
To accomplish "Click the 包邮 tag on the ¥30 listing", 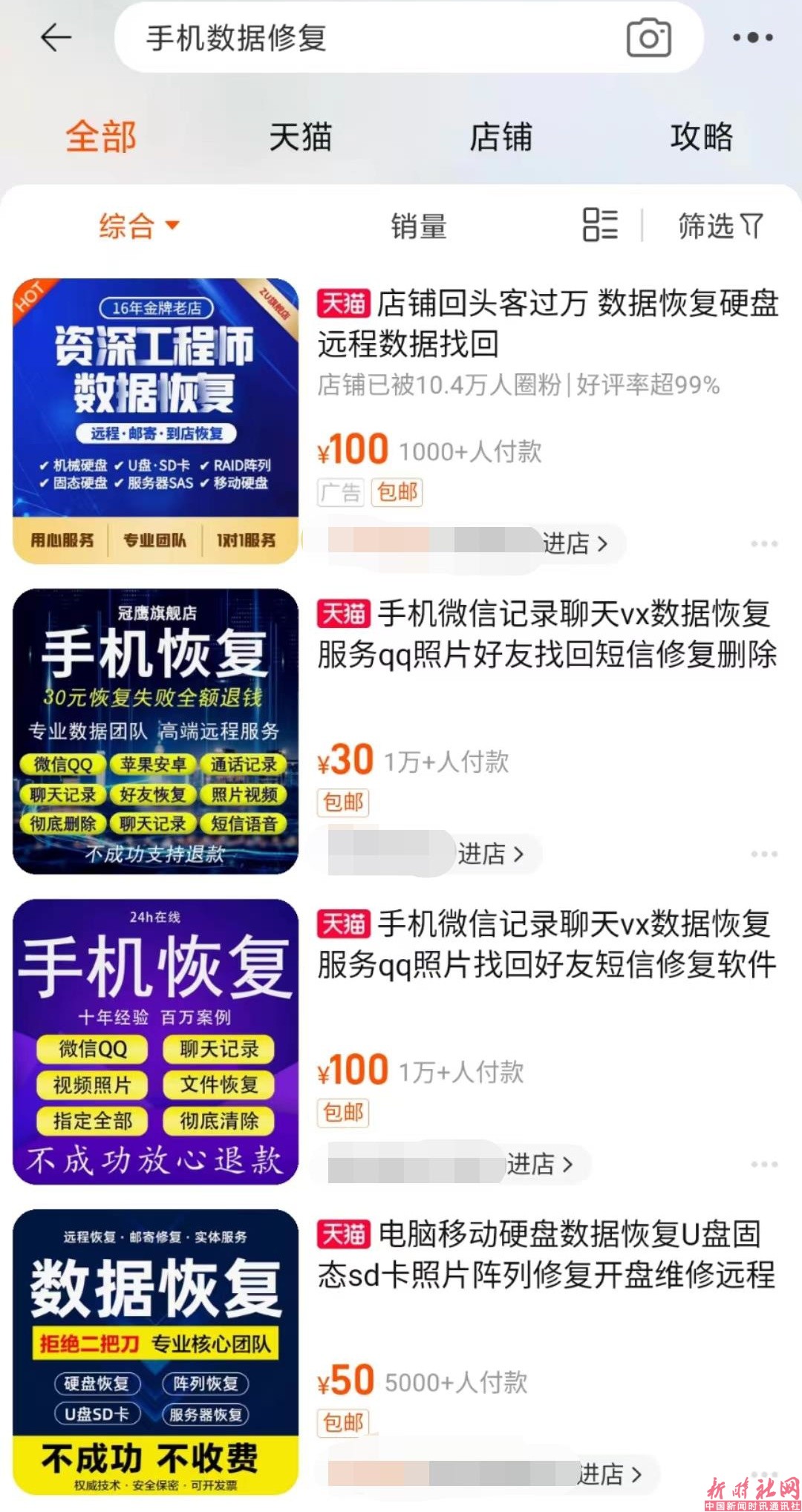I will tap(342, 802).
